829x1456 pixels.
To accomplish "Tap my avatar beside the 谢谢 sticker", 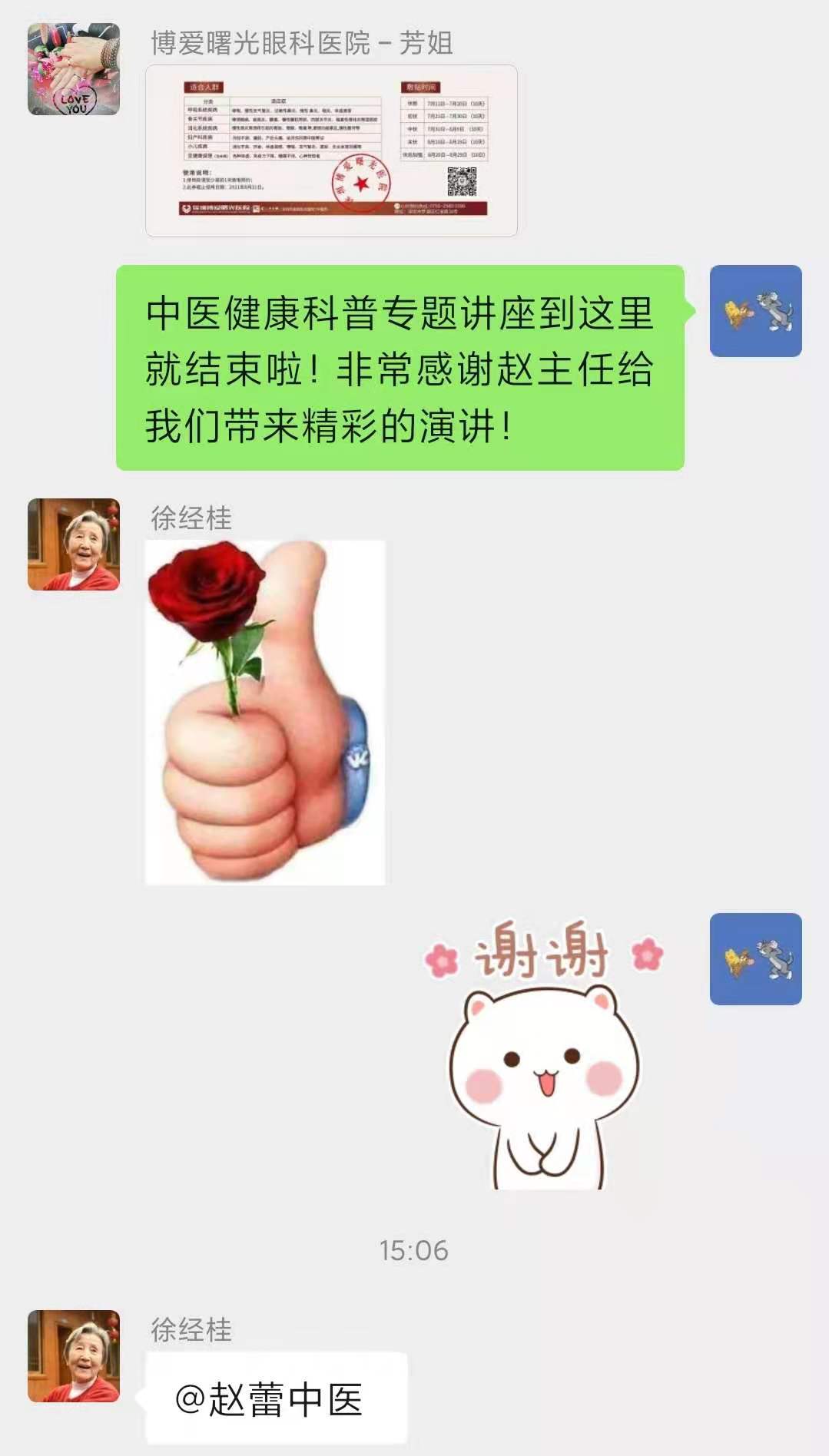I will click(x=755, y=959).
